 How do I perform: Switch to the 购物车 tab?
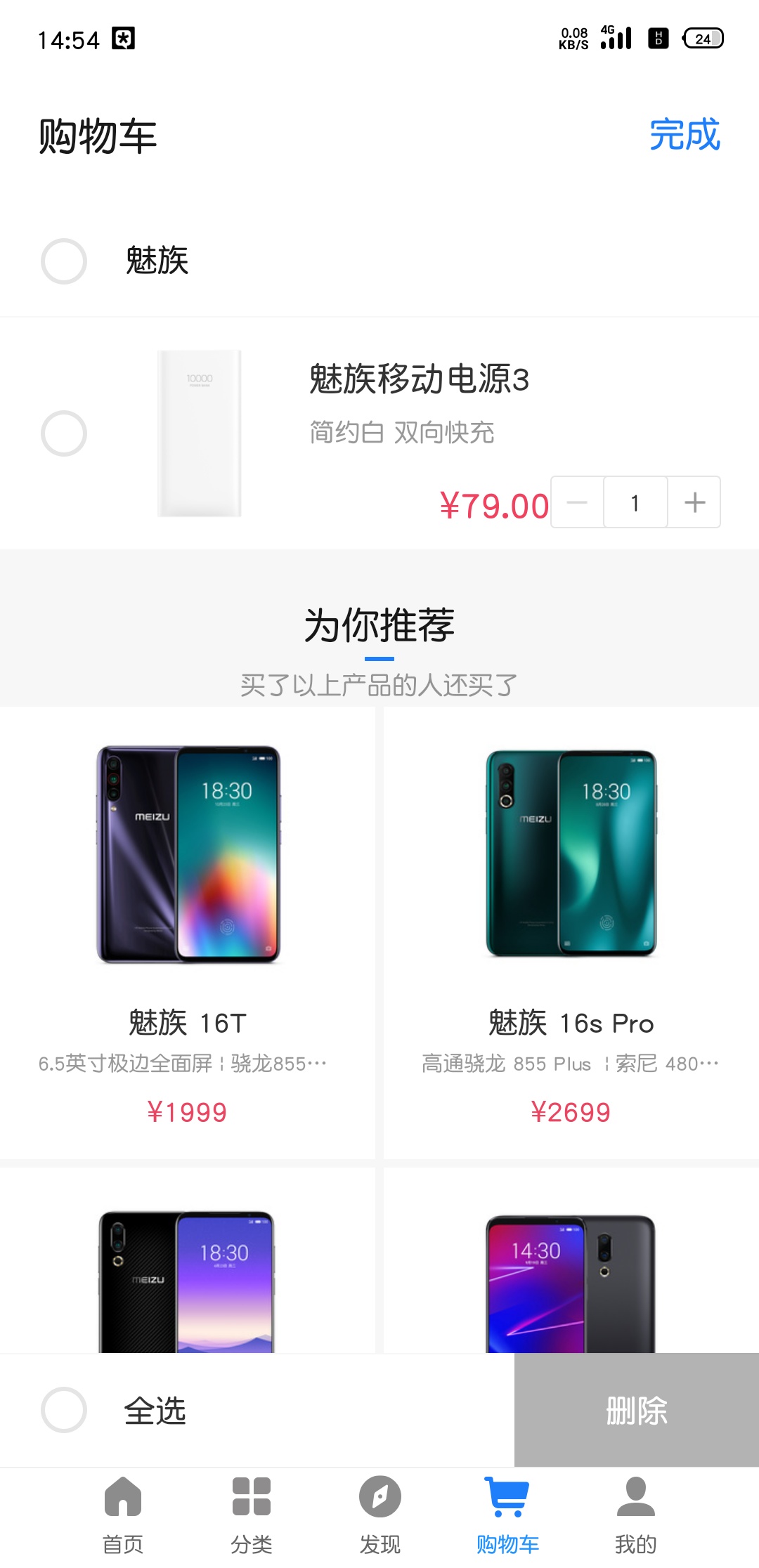(x=507, y=1515)
